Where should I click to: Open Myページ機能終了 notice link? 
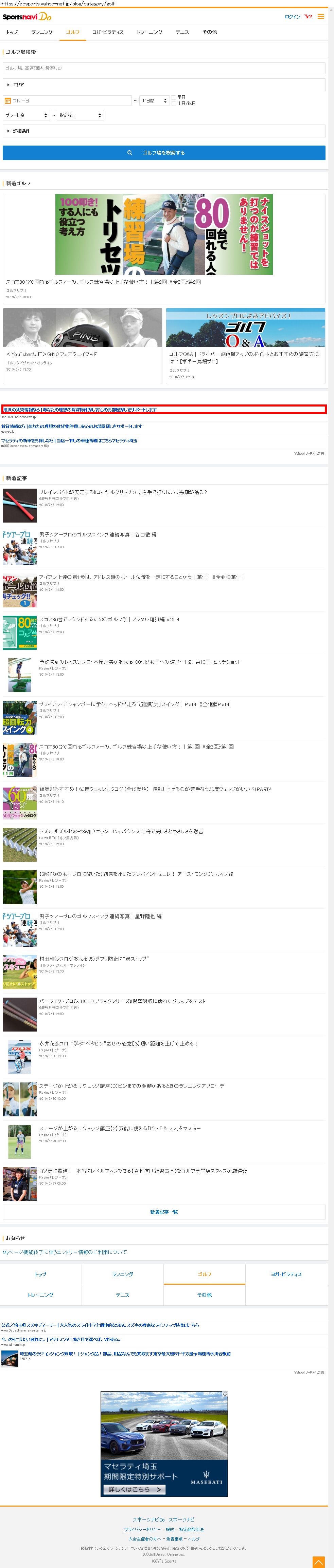65,1252
